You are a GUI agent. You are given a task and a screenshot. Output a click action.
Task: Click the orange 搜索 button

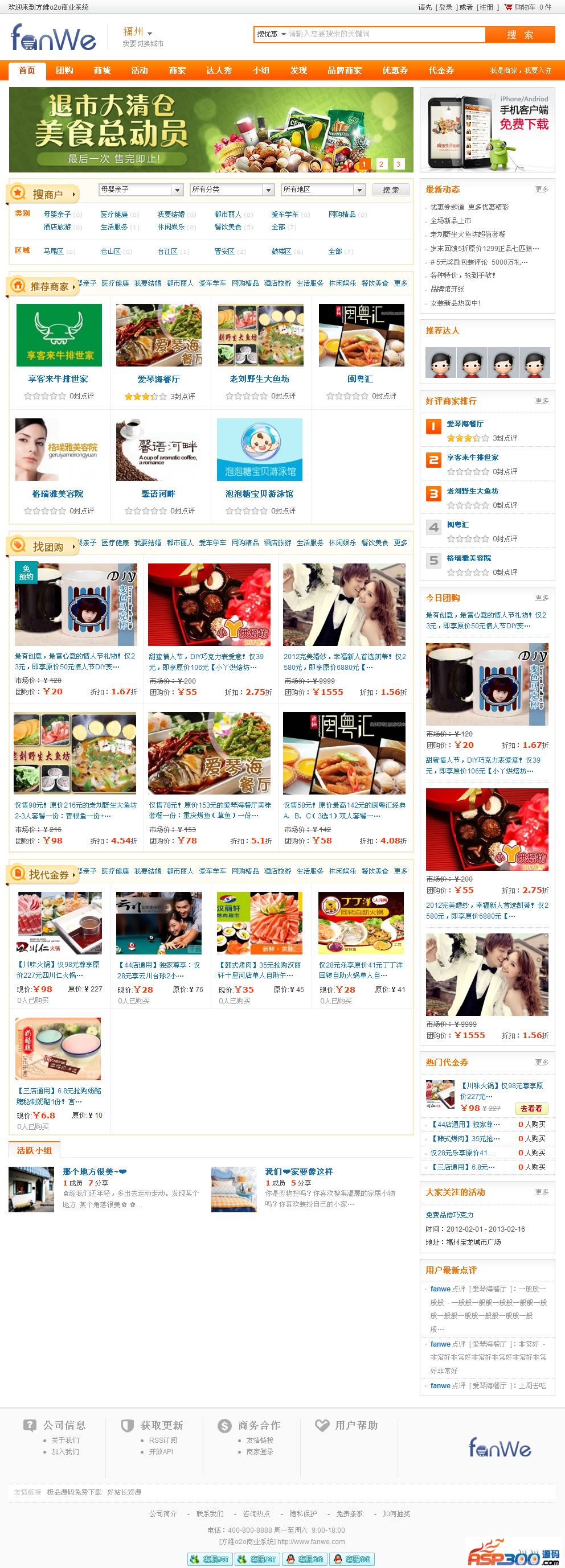point(520,35)
